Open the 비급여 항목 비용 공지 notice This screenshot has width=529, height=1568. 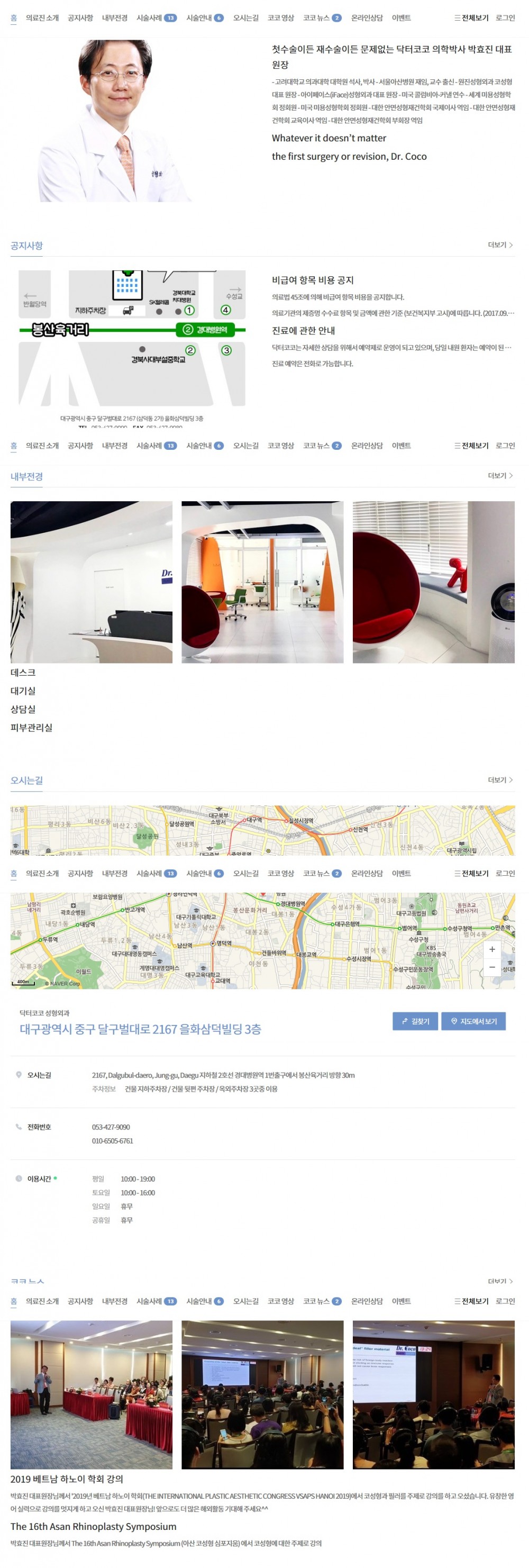tap(312, 280)
